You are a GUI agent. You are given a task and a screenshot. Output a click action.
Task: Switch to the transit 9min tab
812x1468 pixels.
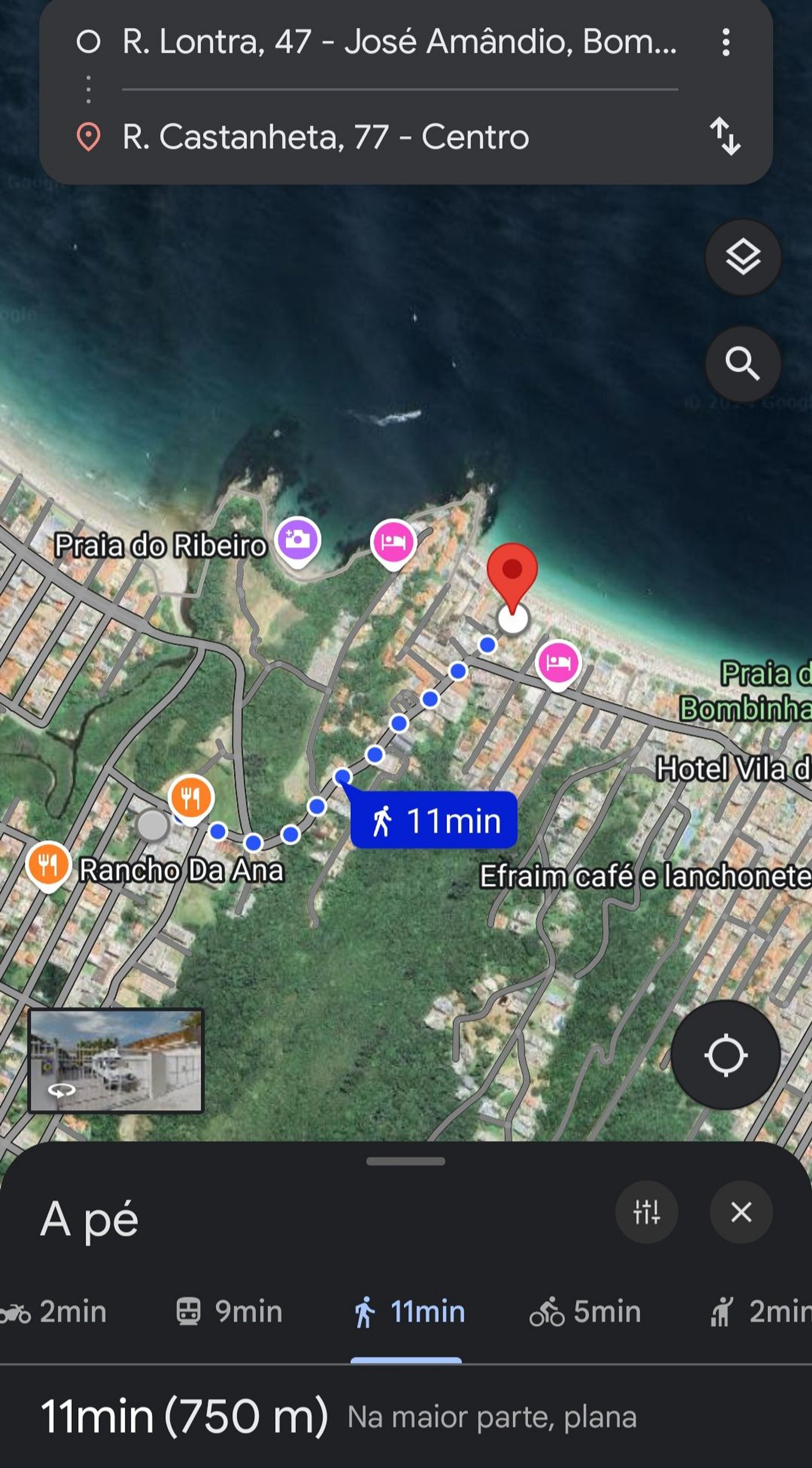coord(229,1312)
